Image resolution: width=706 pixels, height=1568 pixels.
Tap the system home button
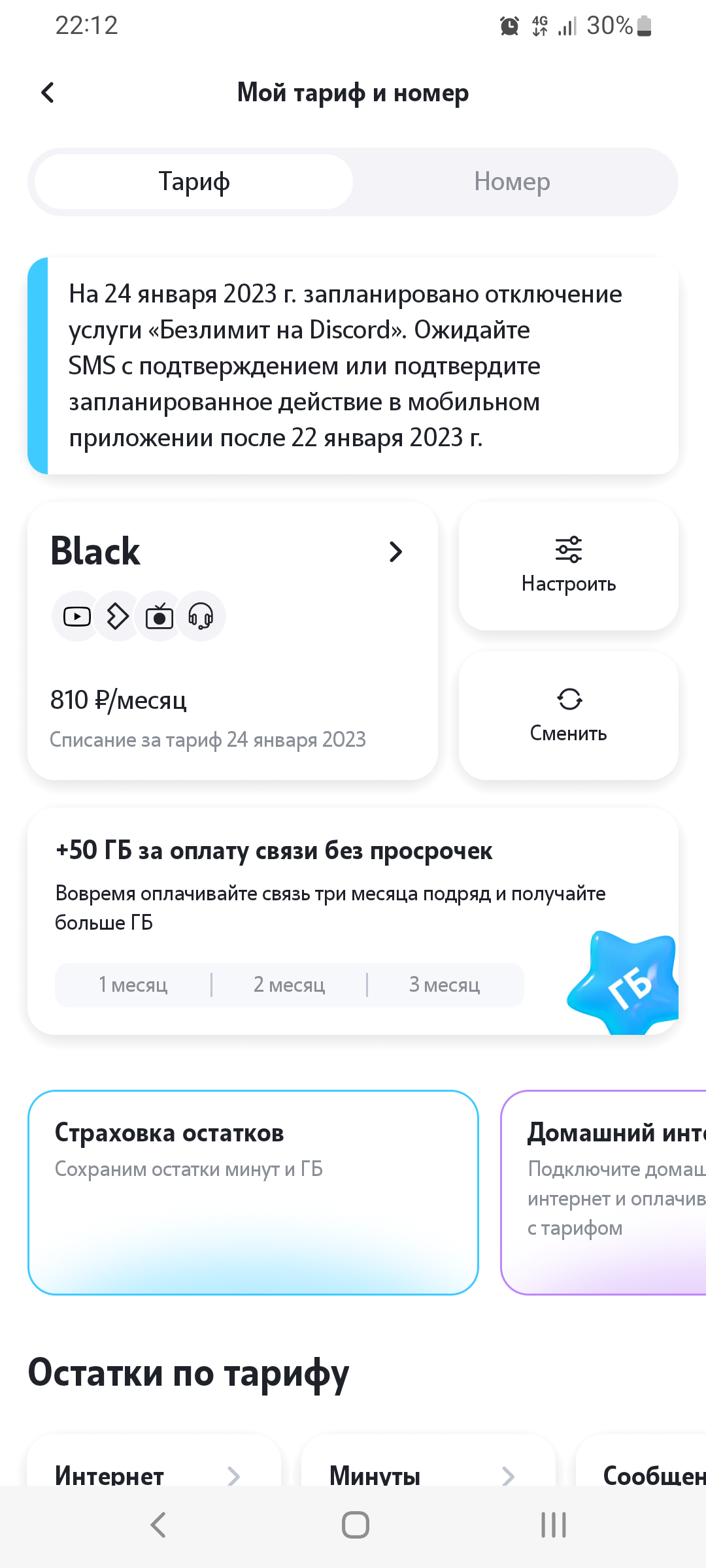(355, 1526)
